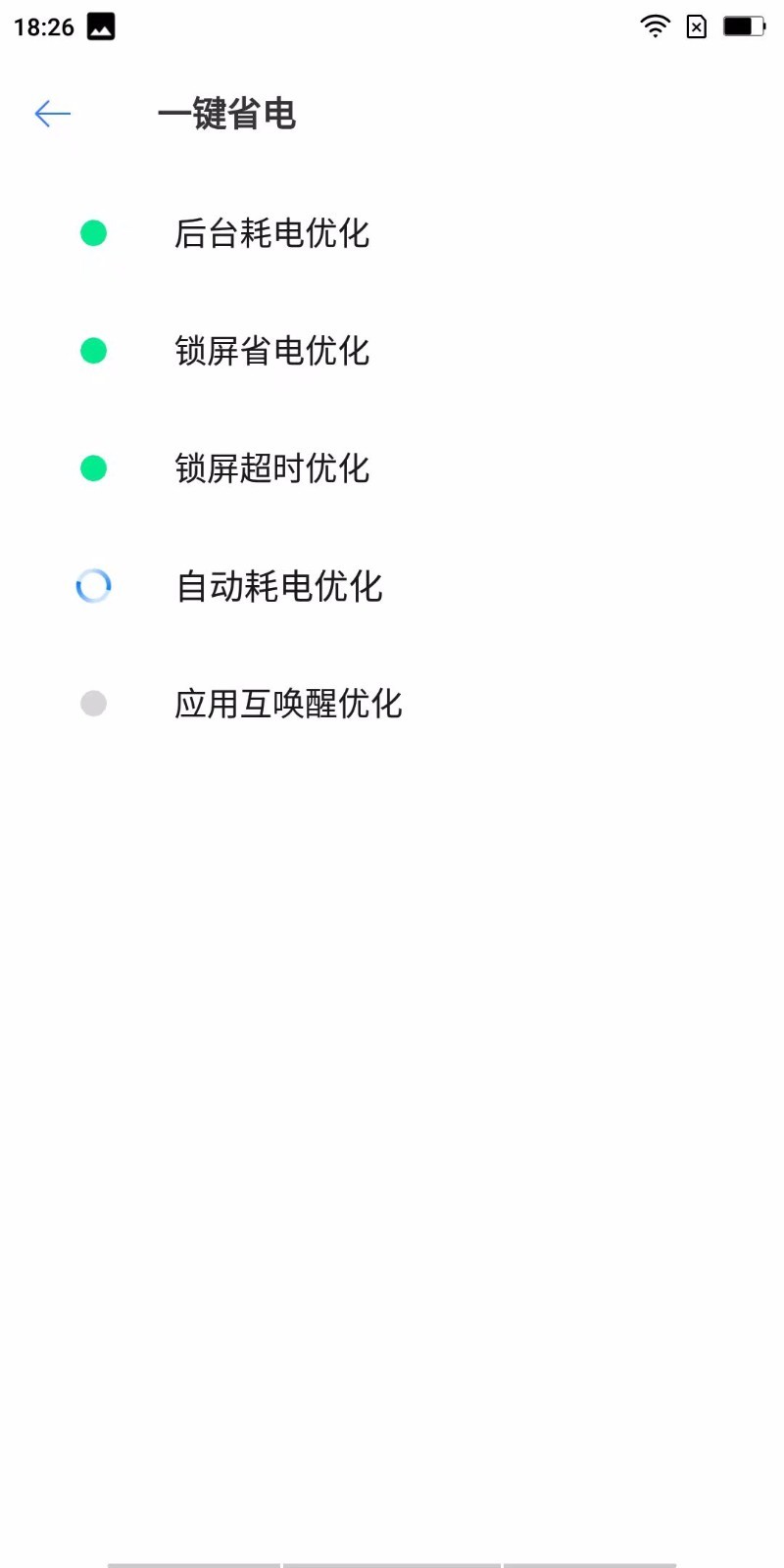Click the pending status circle of 应用互唤醒优化
This screenshot has width=784, height=1568.
(93, 704)
